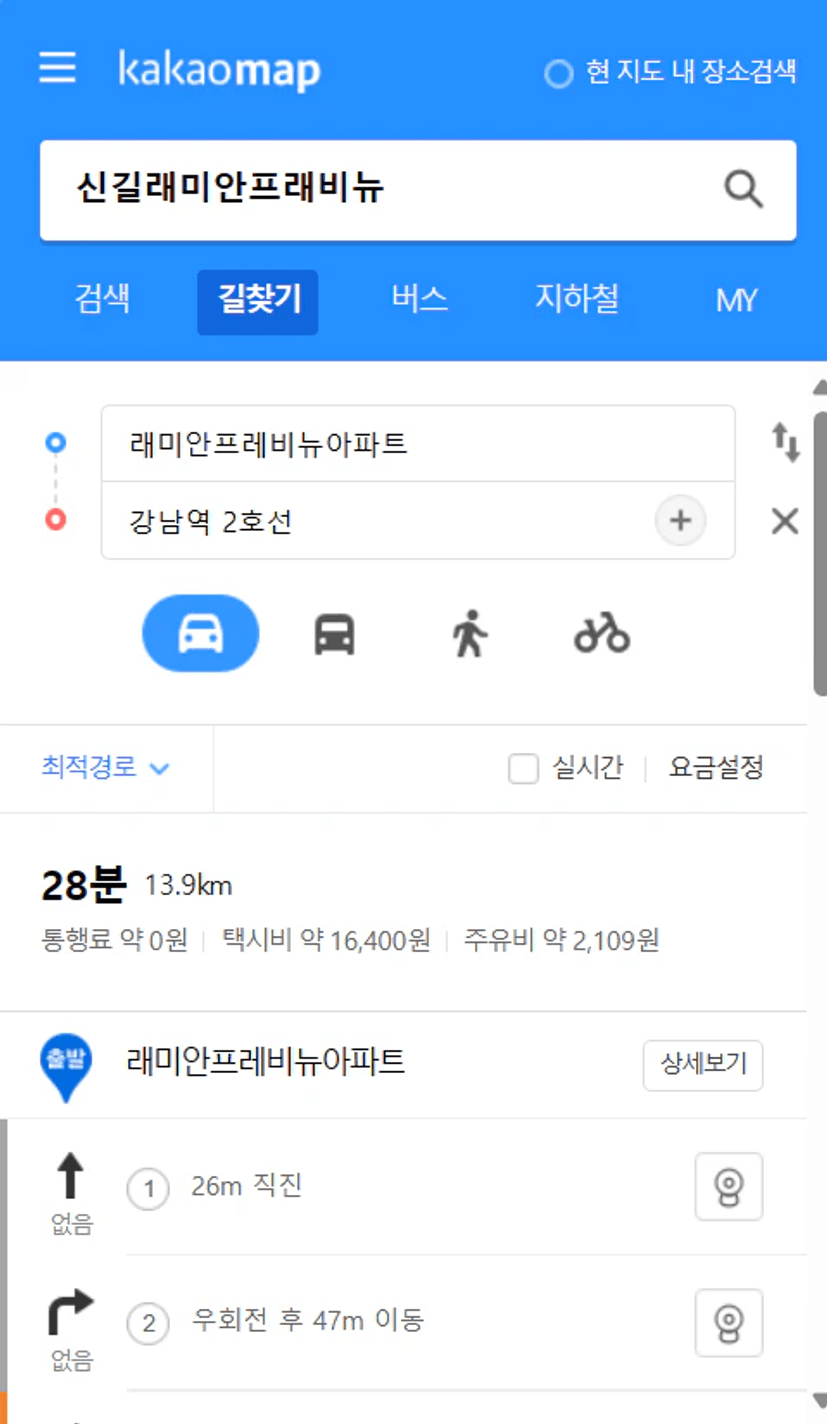The image size is (827, 1424).
Task: Add a waypoint with the plus button
Action: 680,521
